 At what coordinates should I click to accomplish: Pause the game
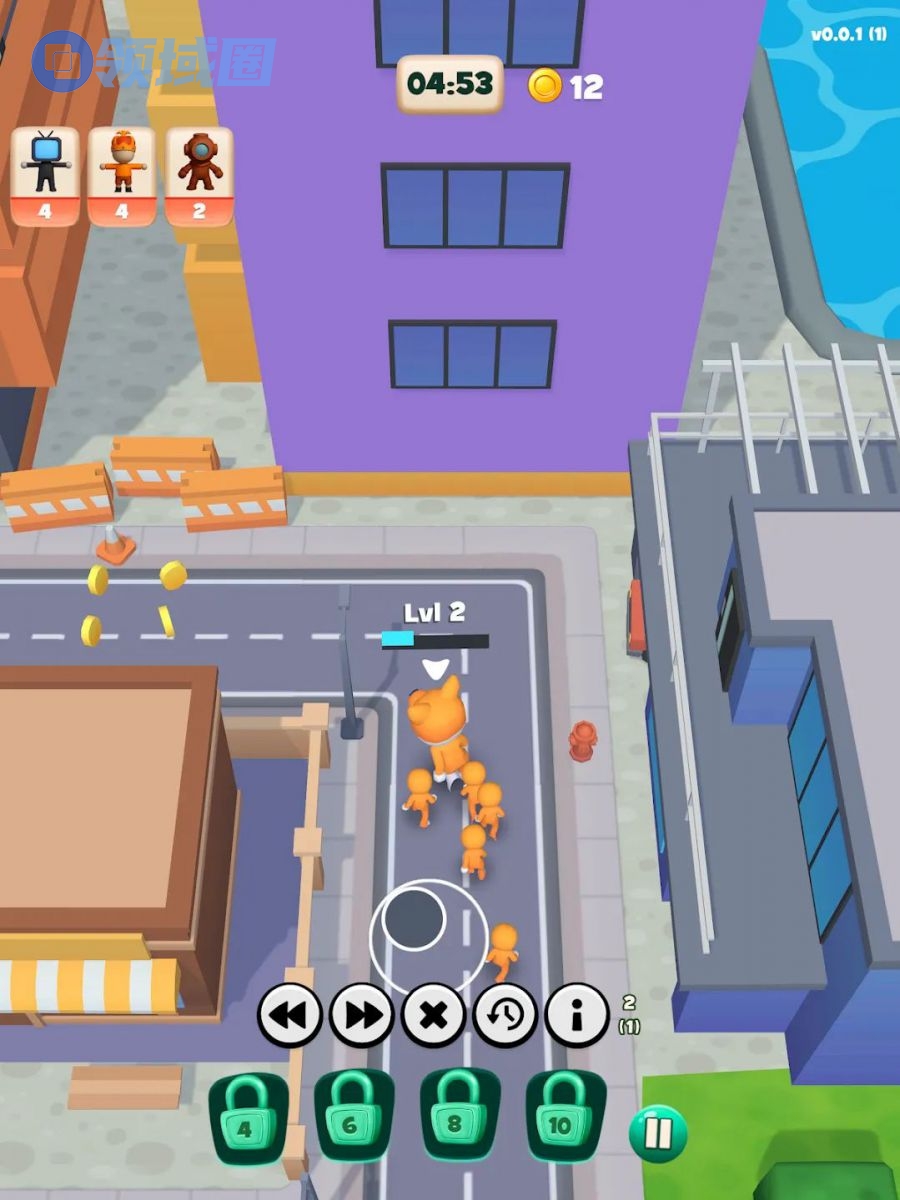point(658,1133)
